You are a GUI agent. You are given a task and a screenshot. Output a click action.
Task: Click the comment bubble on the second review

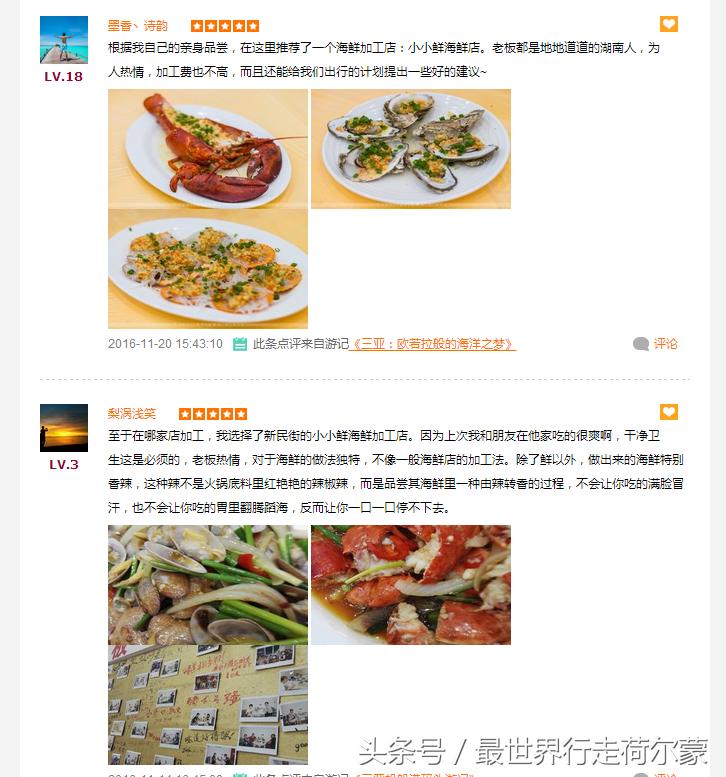click(x=640, y=773)
